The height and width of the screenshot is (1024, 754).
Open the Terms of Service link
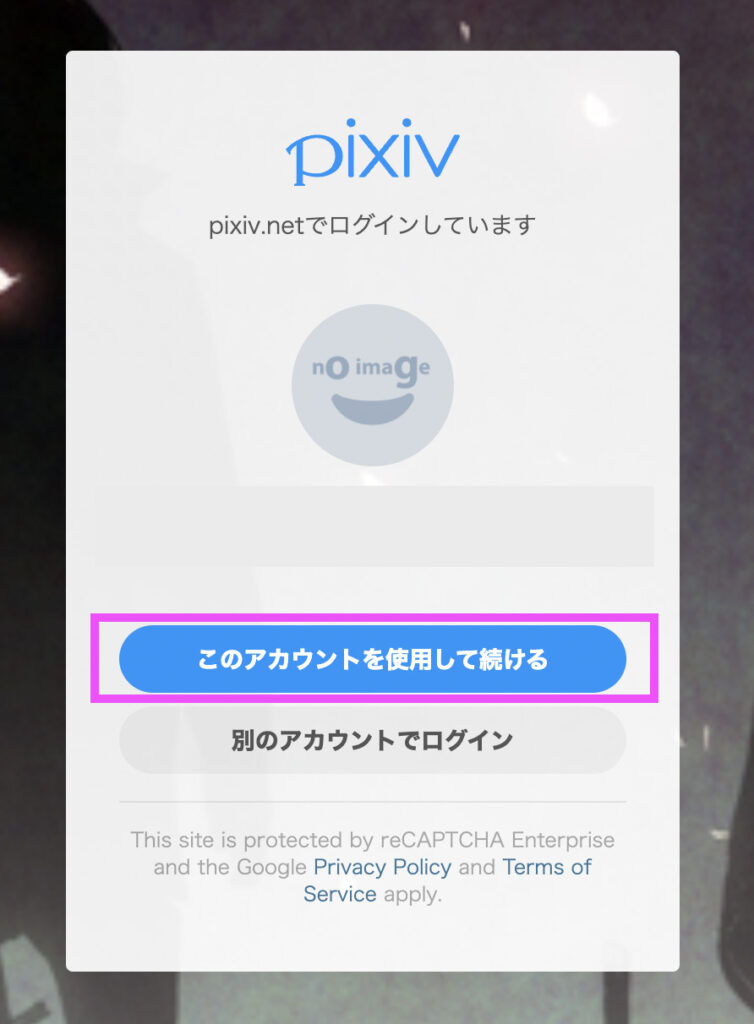coord(546,867)
